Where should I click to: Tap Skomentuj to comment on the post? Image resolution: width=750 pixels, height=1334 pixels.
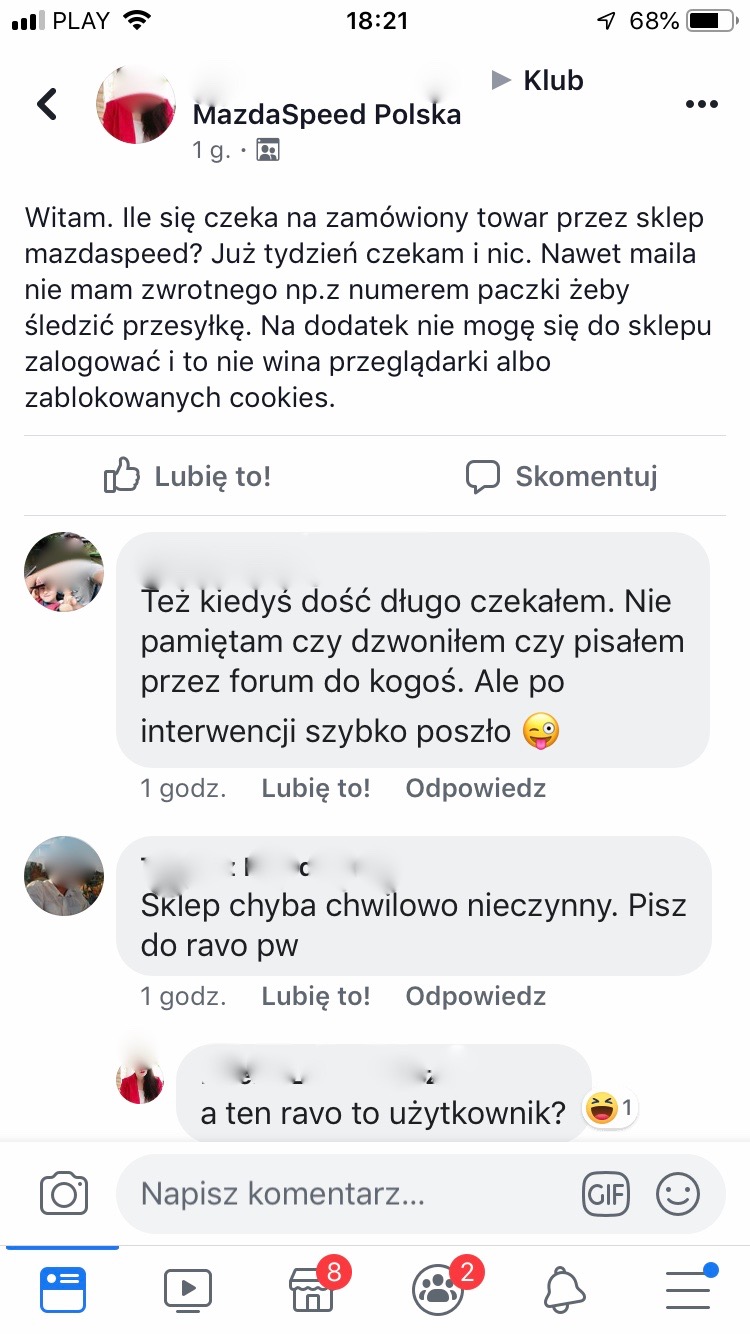562,477
